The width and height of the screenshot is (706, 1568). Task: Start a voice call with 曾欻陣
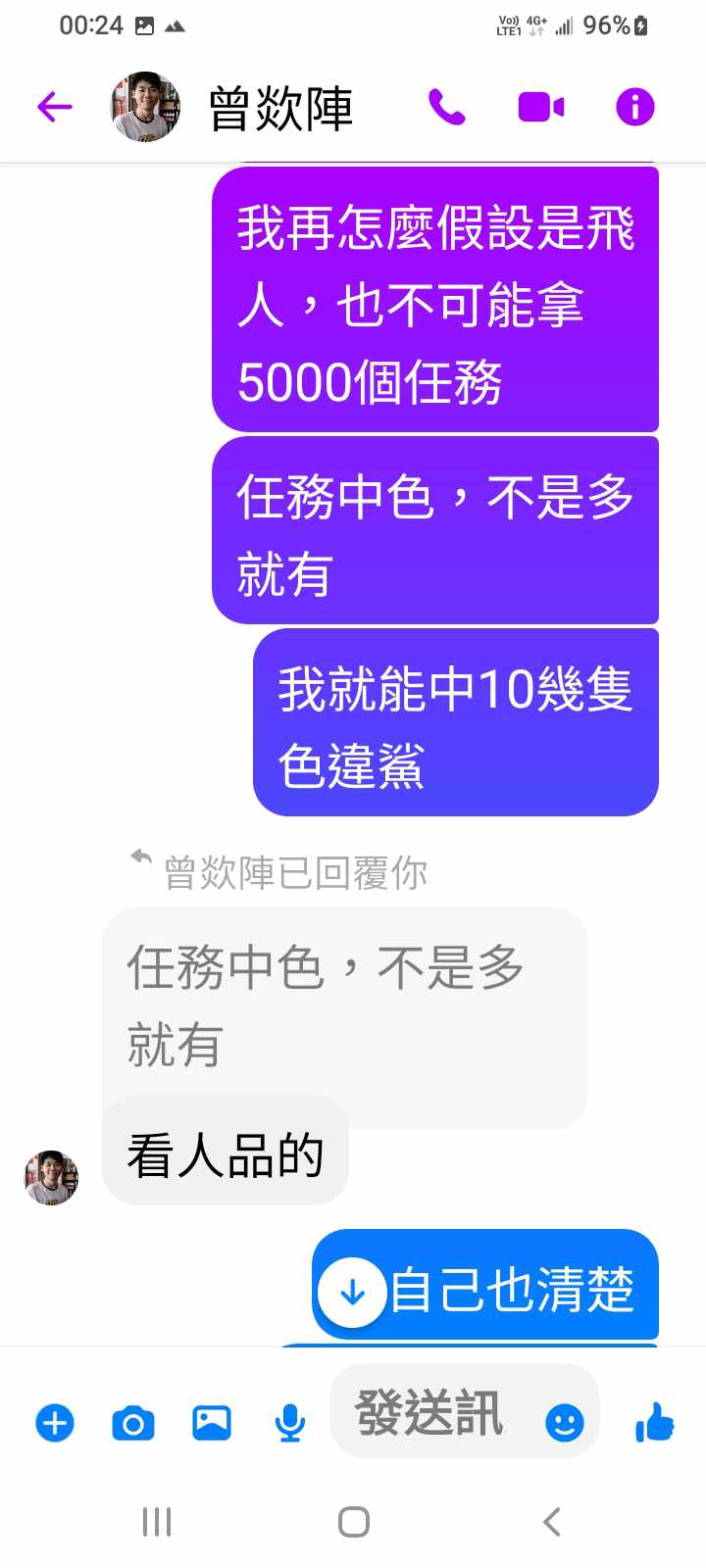(447, 107)
